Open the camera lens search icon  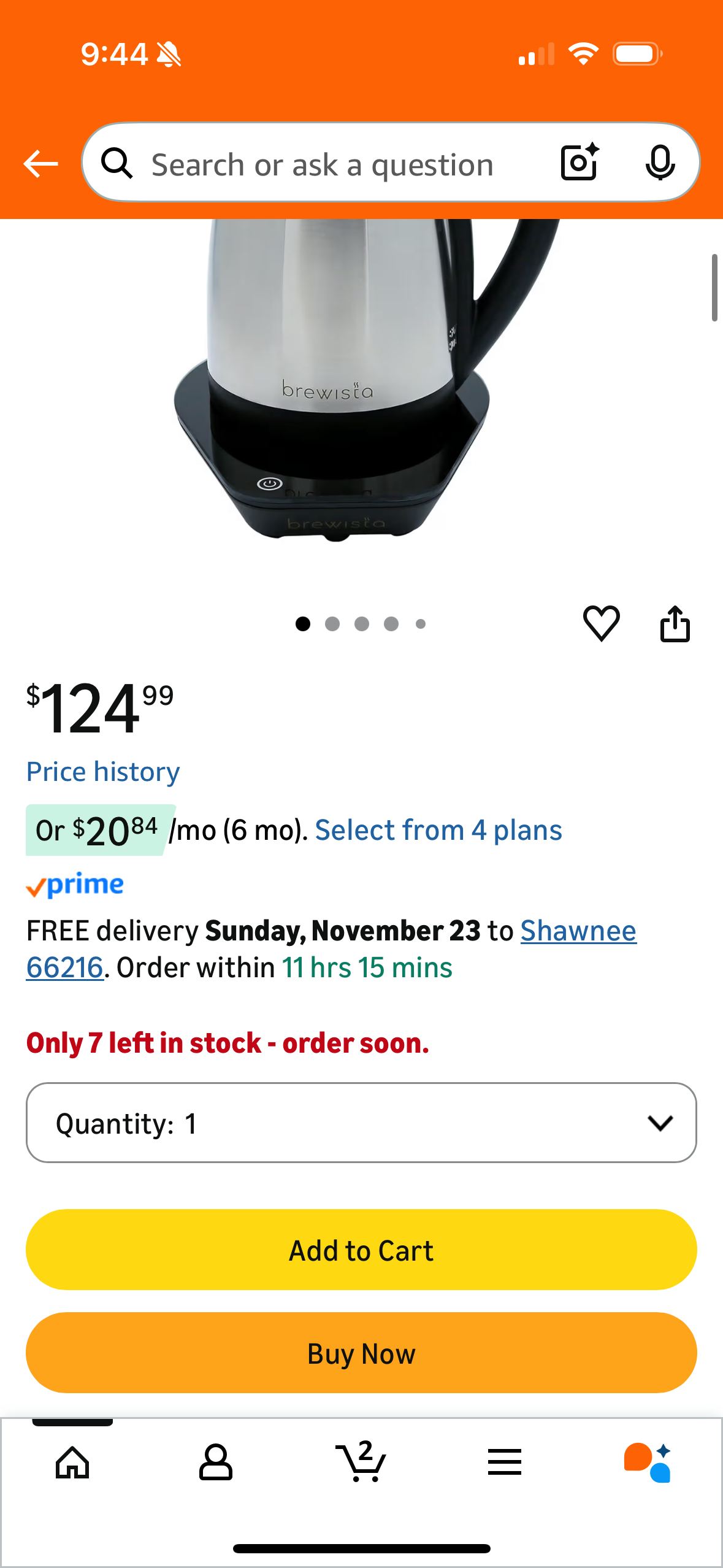580,163
